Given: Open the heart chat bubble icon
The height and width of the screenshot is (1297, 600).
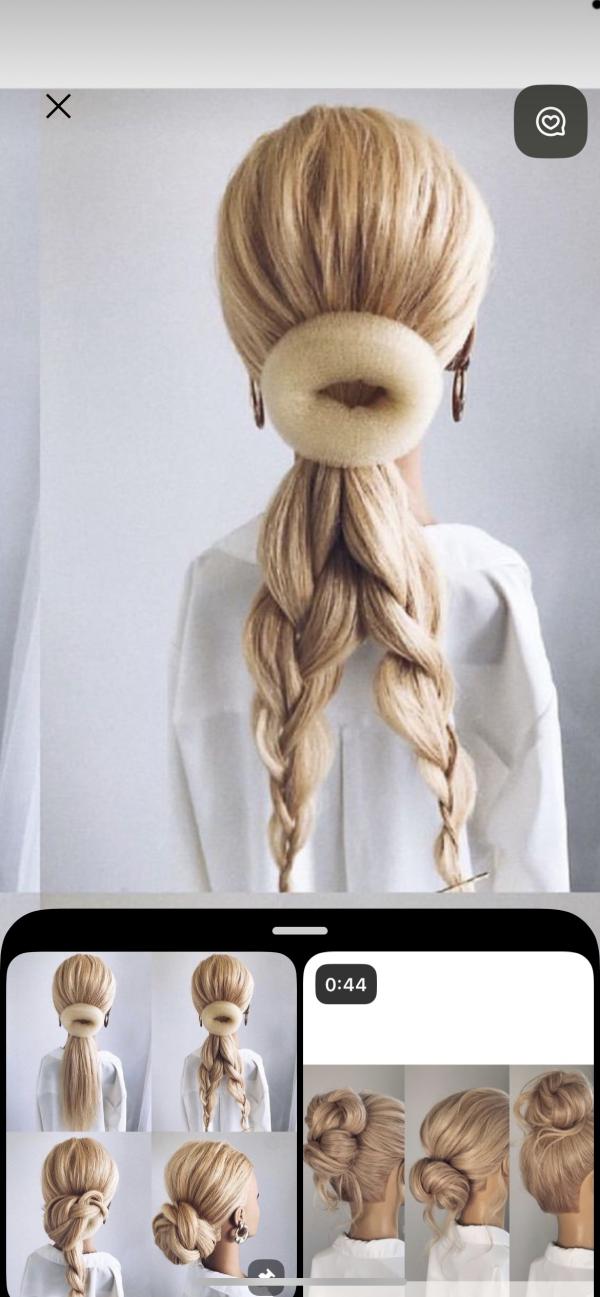Looking at the screenshot, I should tap(550, 122).
